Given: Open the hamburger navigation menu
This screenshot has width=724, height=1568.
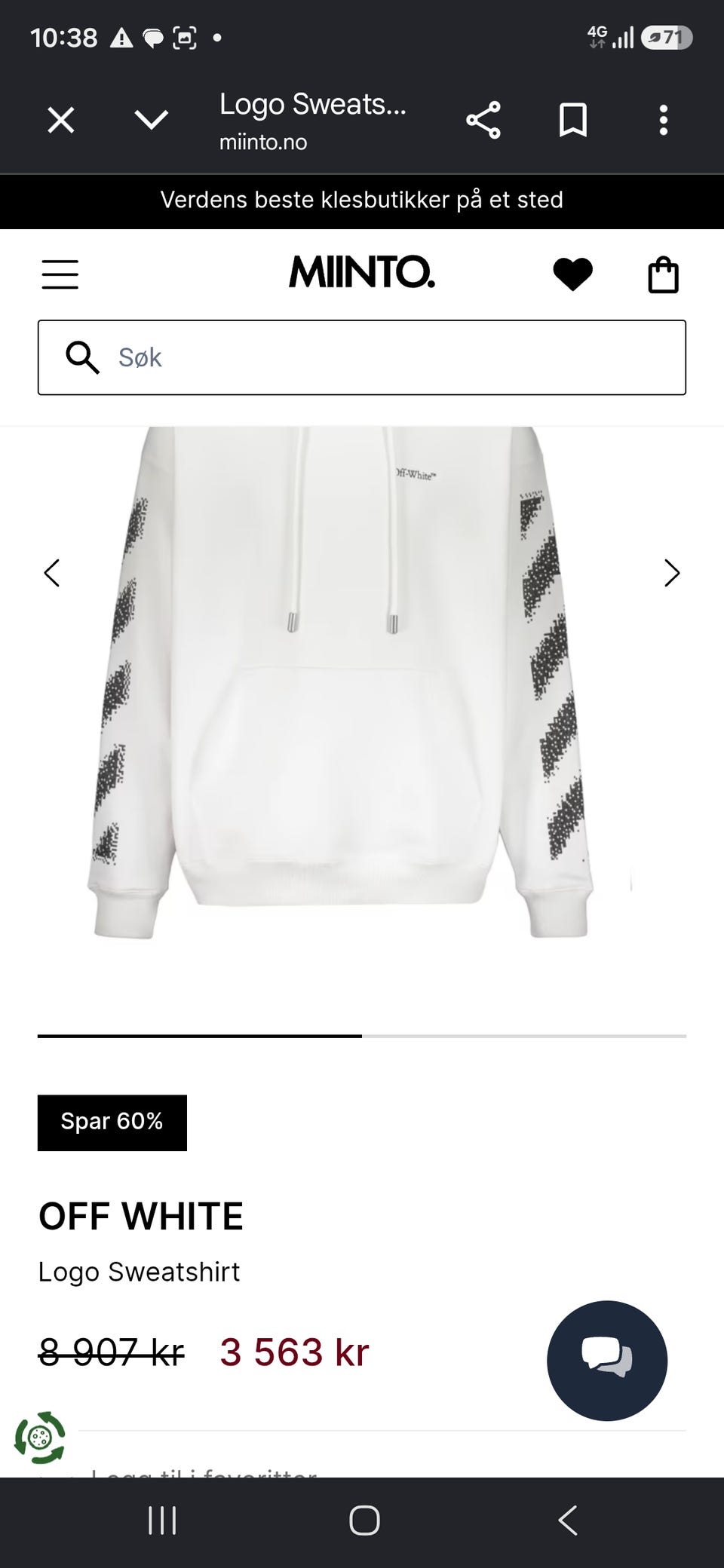Looking at the screenshot, I should [60, 274].
